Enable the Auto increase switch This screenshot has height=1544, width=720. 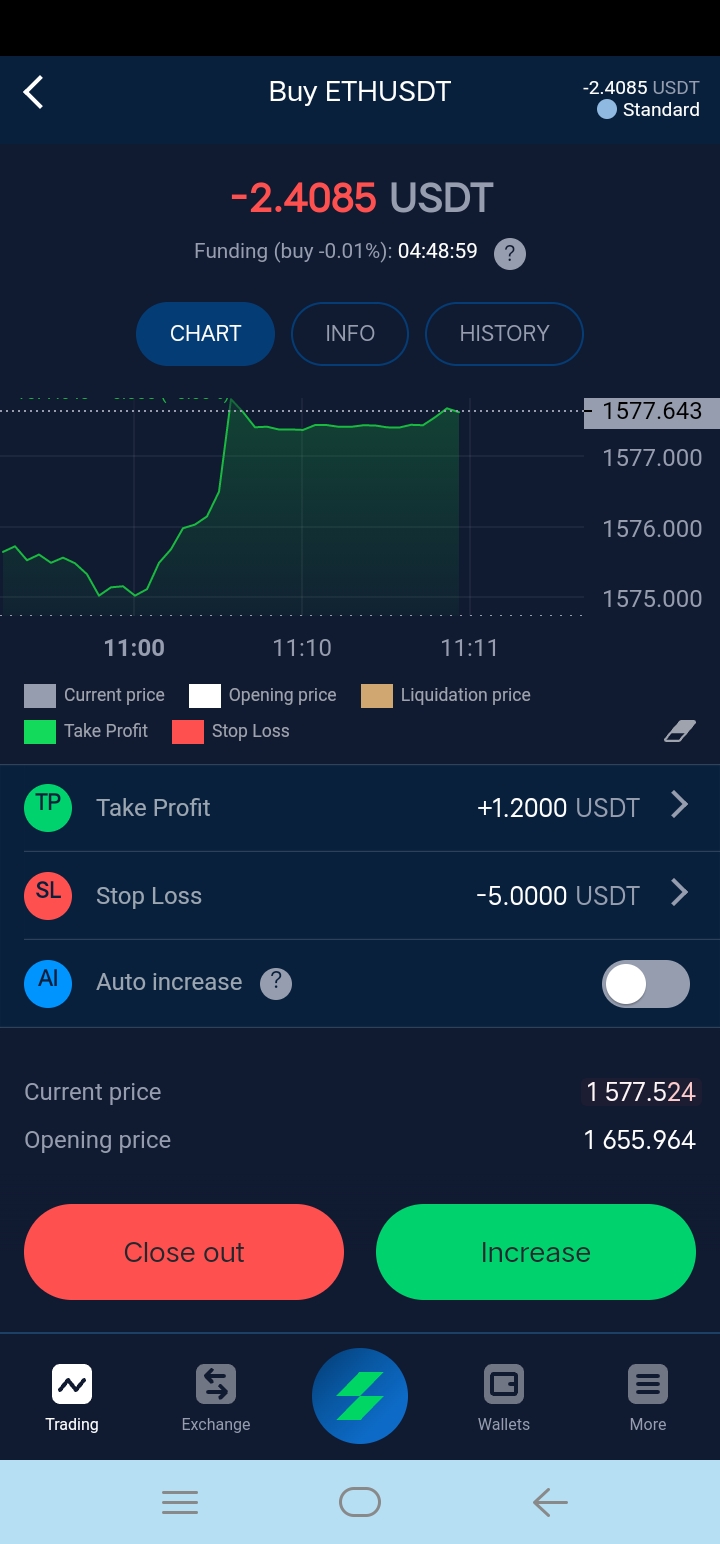tap(646, 984)
